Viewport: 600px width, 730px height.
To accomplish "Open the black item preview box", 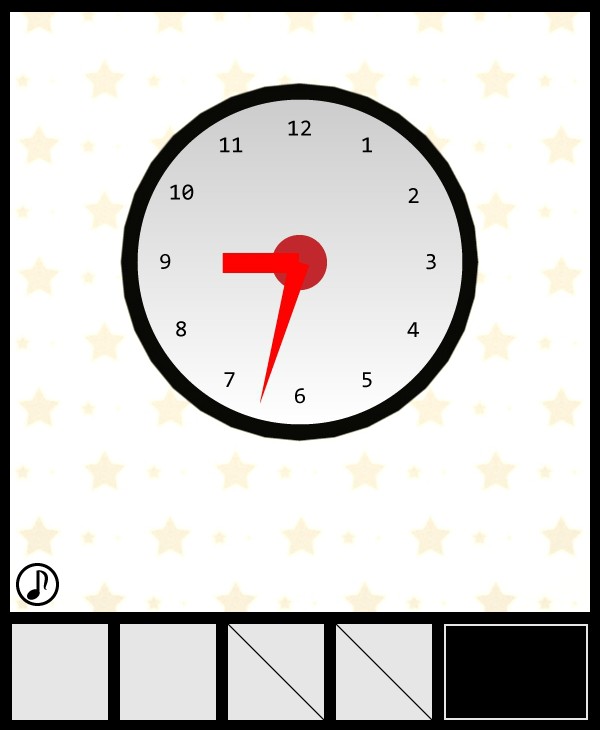I will tap(516, 672).
